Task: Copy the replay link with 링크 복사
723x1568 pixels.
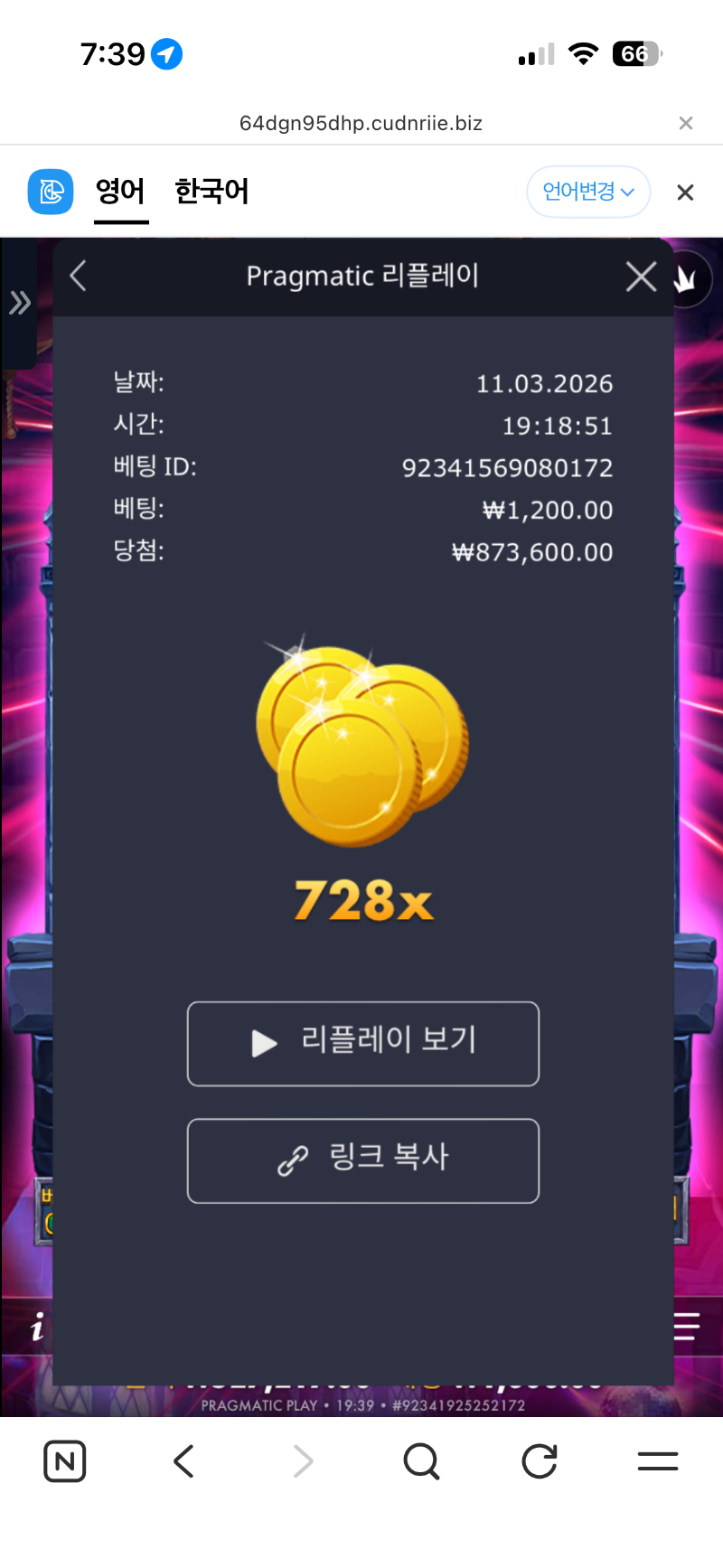Action: coord(363,1160)
